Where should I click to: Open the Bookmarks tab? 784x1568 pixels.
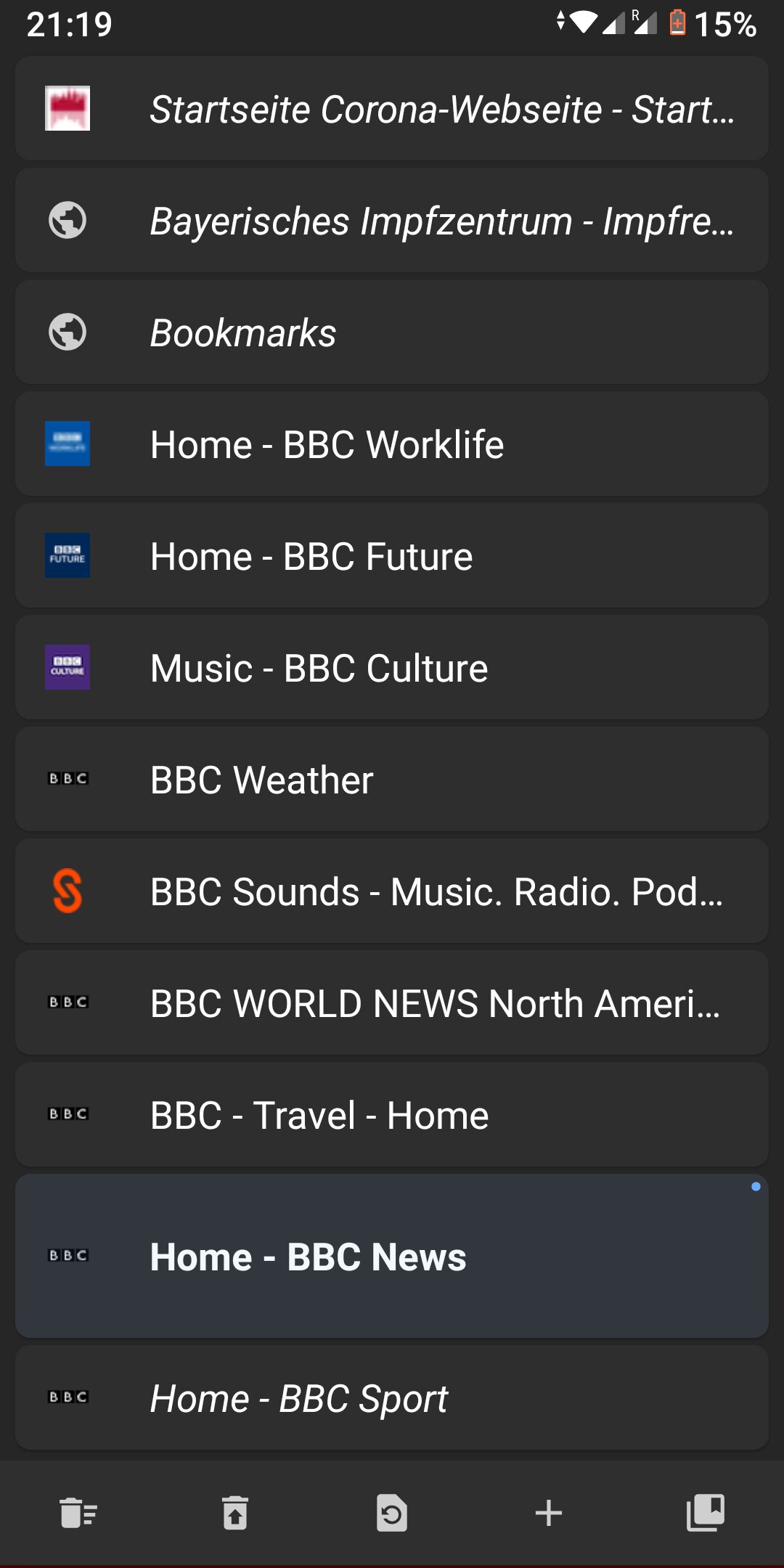click(392, 332)
